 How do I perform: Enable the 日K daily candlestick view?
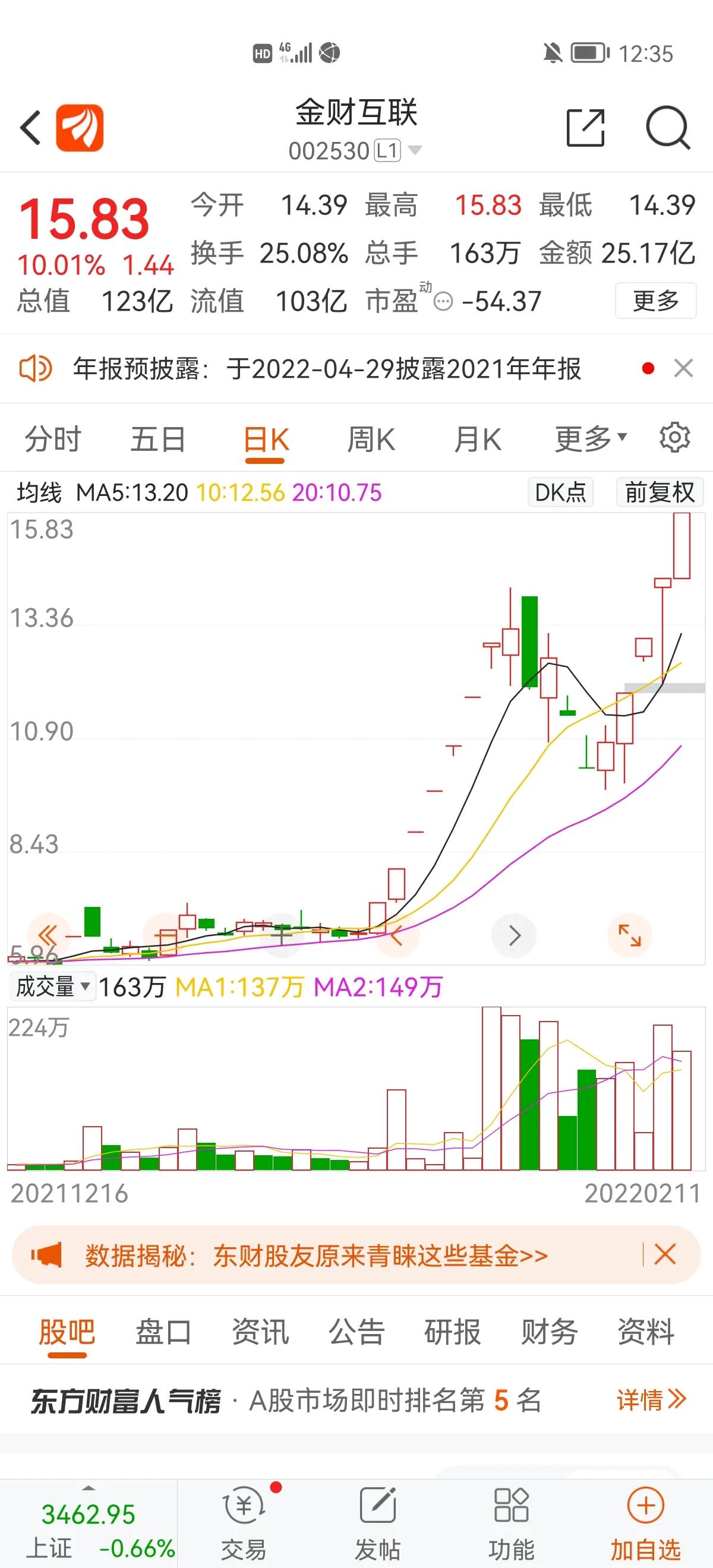(264, 440)
